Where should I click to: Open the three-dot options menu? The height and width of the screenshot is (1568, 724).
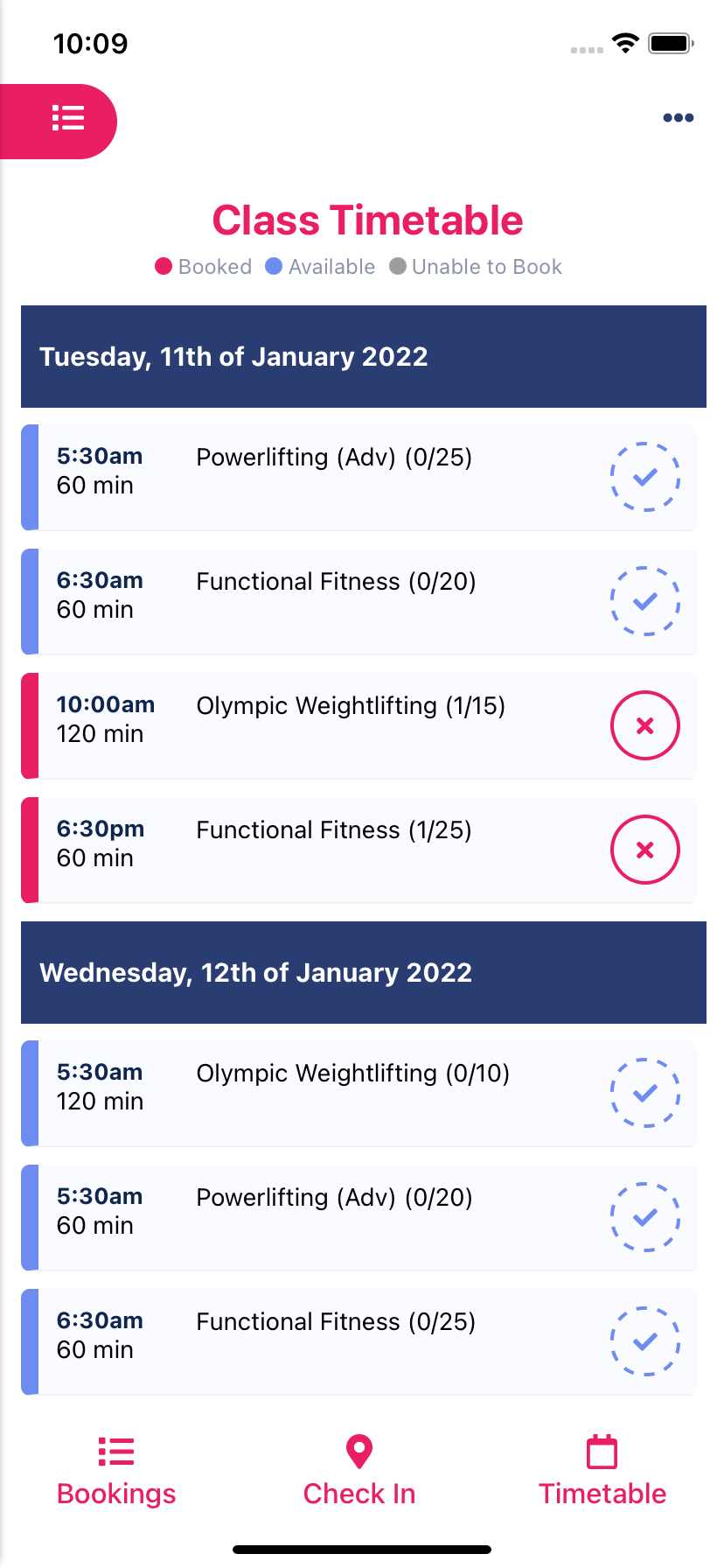point(678,117)
